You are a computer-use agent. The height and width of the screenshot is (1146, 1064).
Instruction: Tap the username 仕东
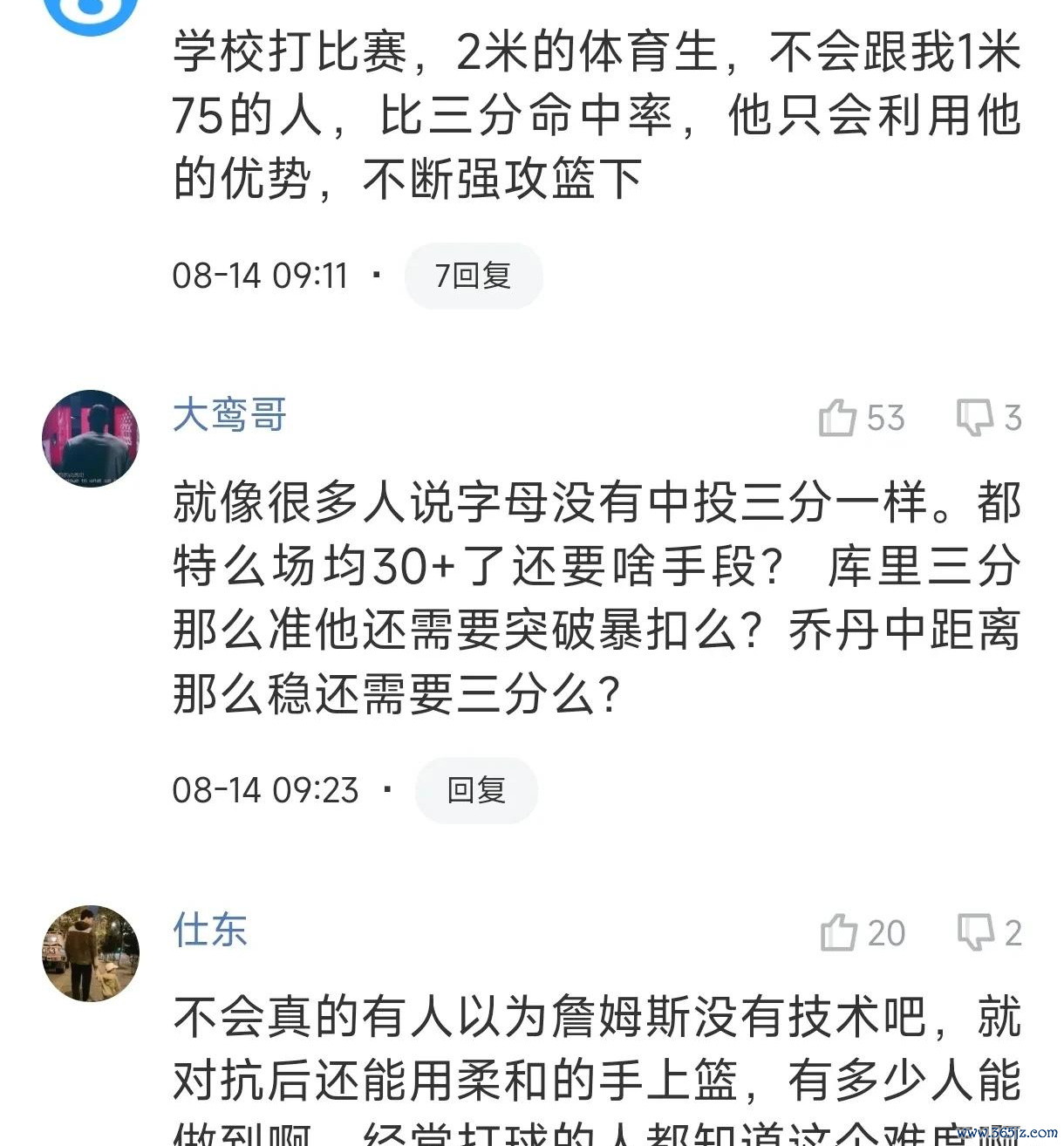(210, 930)
